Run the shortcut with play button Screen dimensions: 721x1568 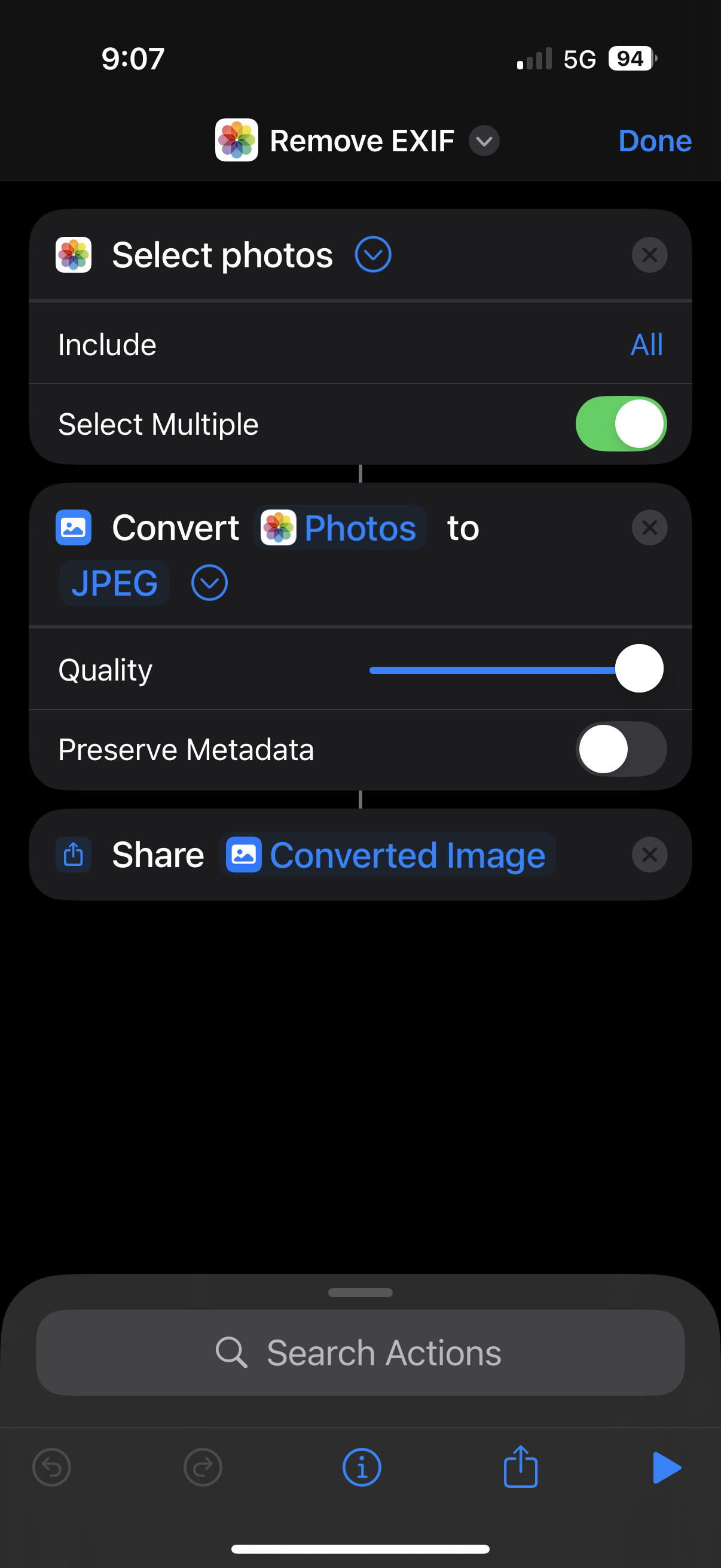coord(666,1468)
